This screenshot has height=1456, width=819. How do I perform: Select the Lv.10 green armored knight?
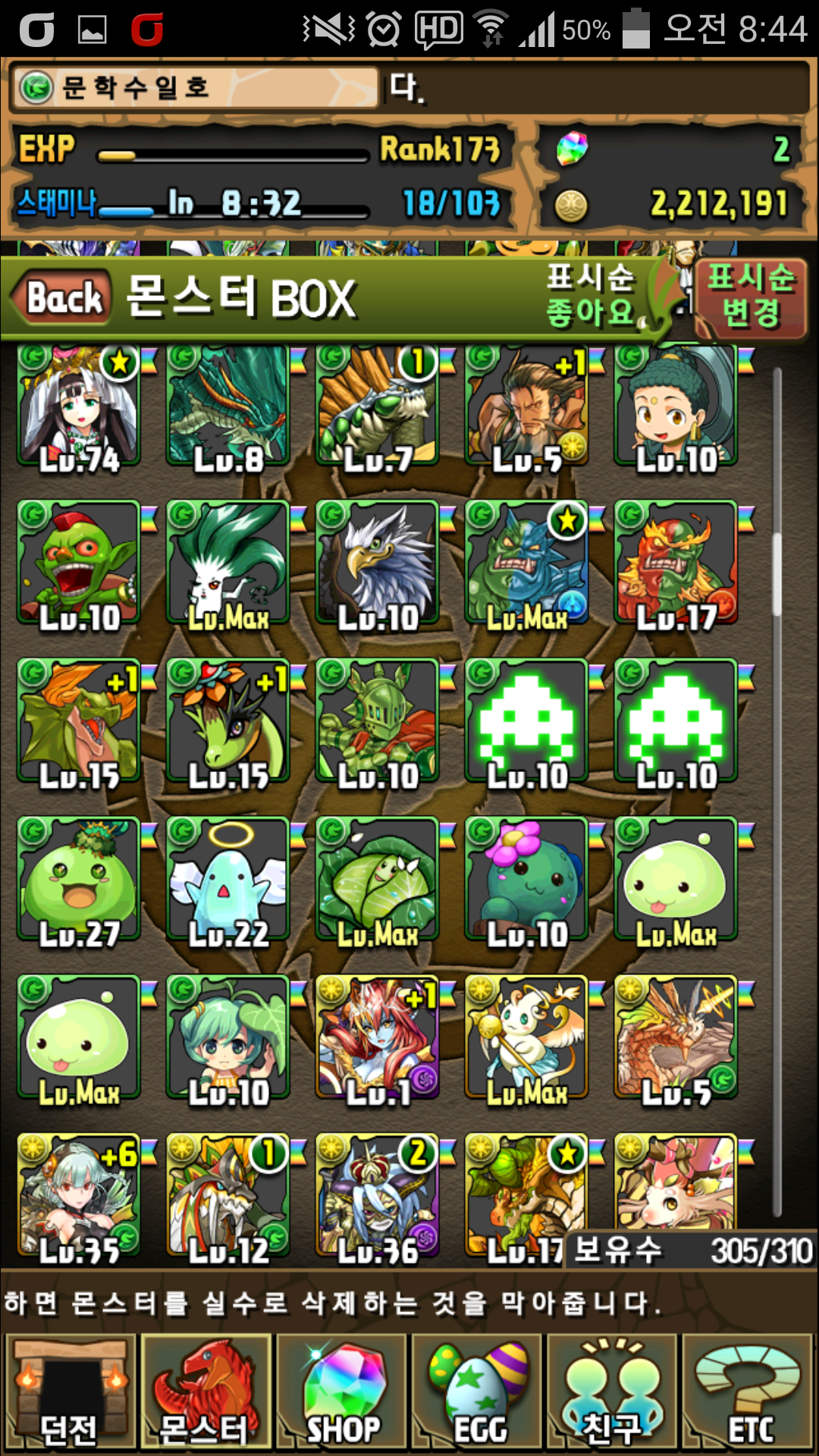click(x=378, y=722)
